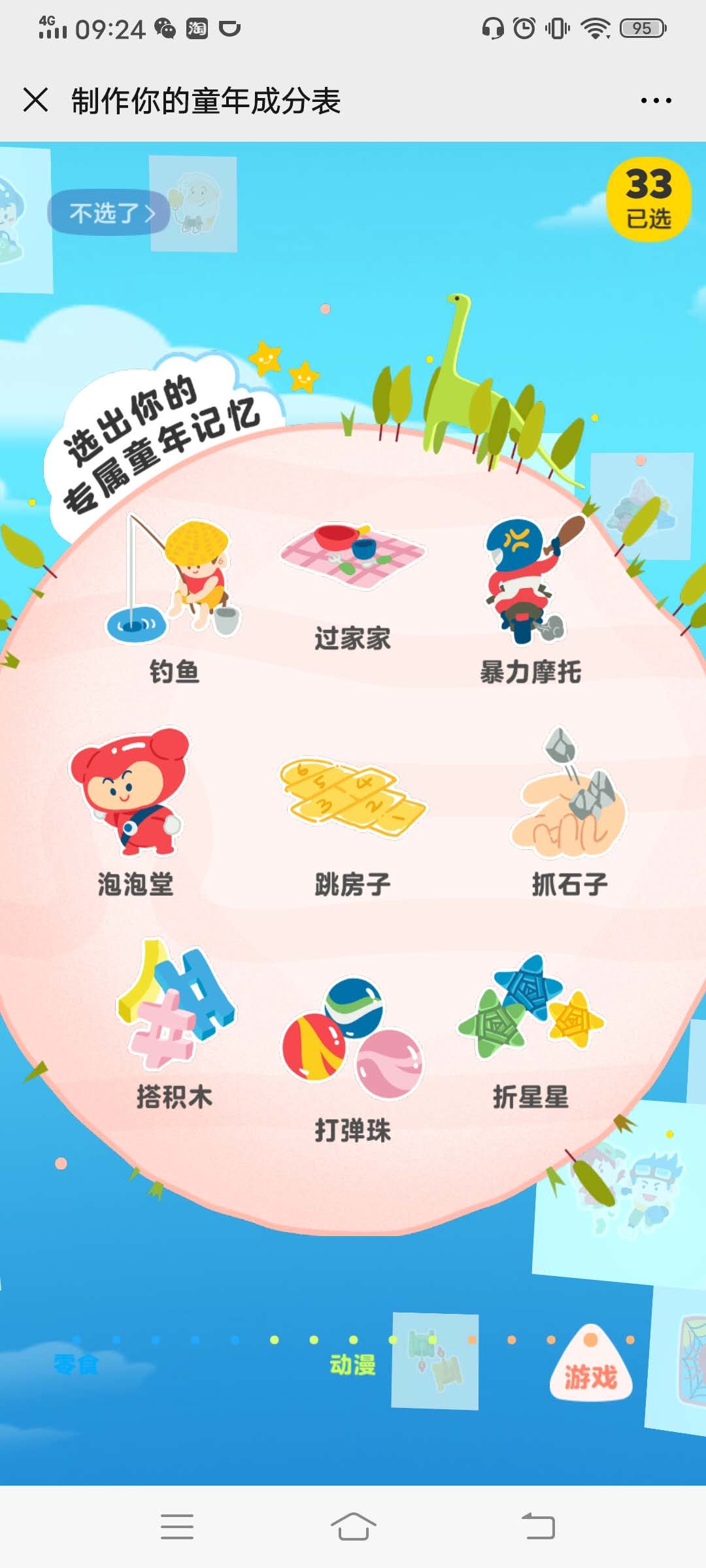Select the 跳房子 hopscotch item

(x=353, y=823)
